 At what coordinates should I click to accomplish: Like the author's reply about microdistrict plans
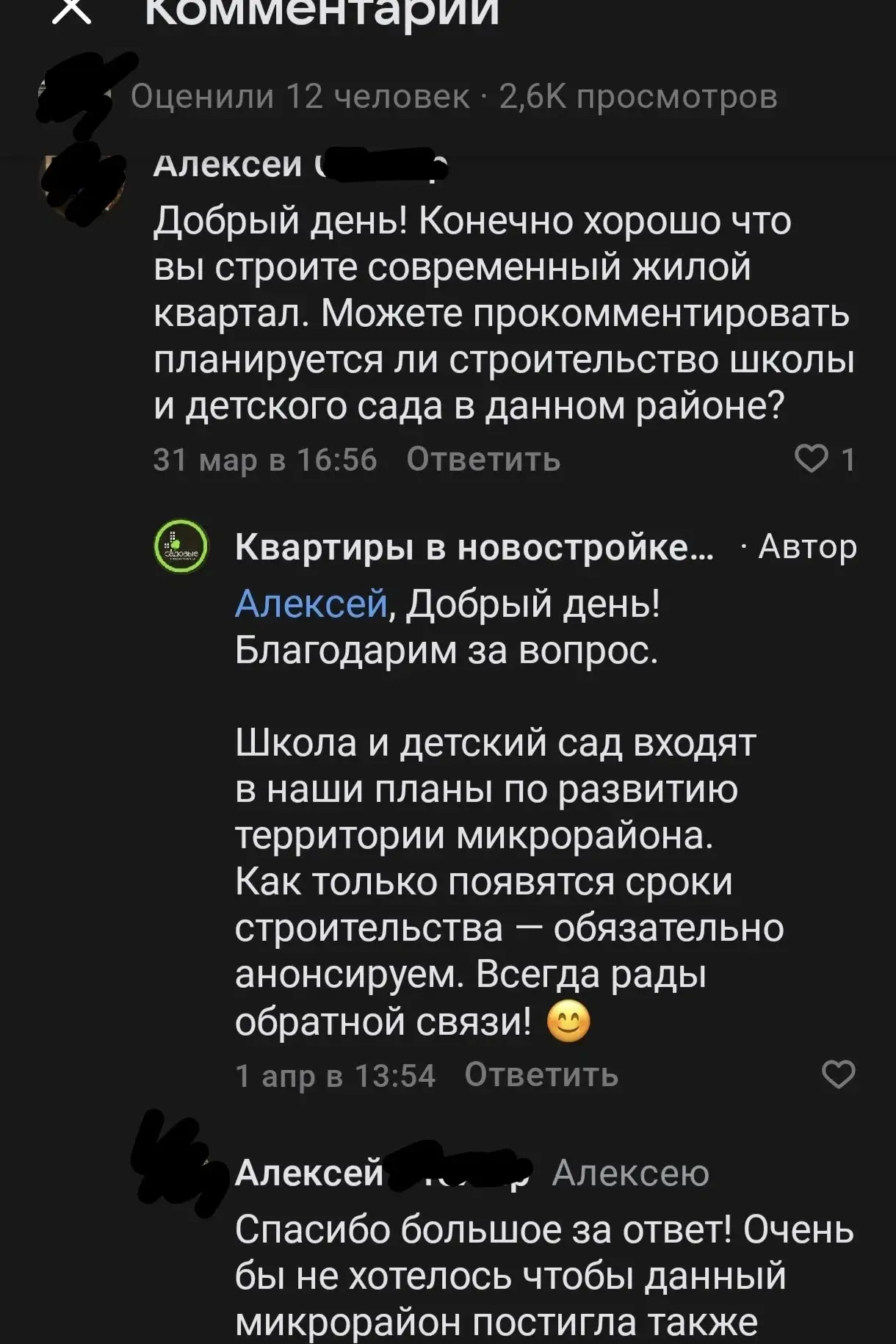click(x=838, y=1074)
